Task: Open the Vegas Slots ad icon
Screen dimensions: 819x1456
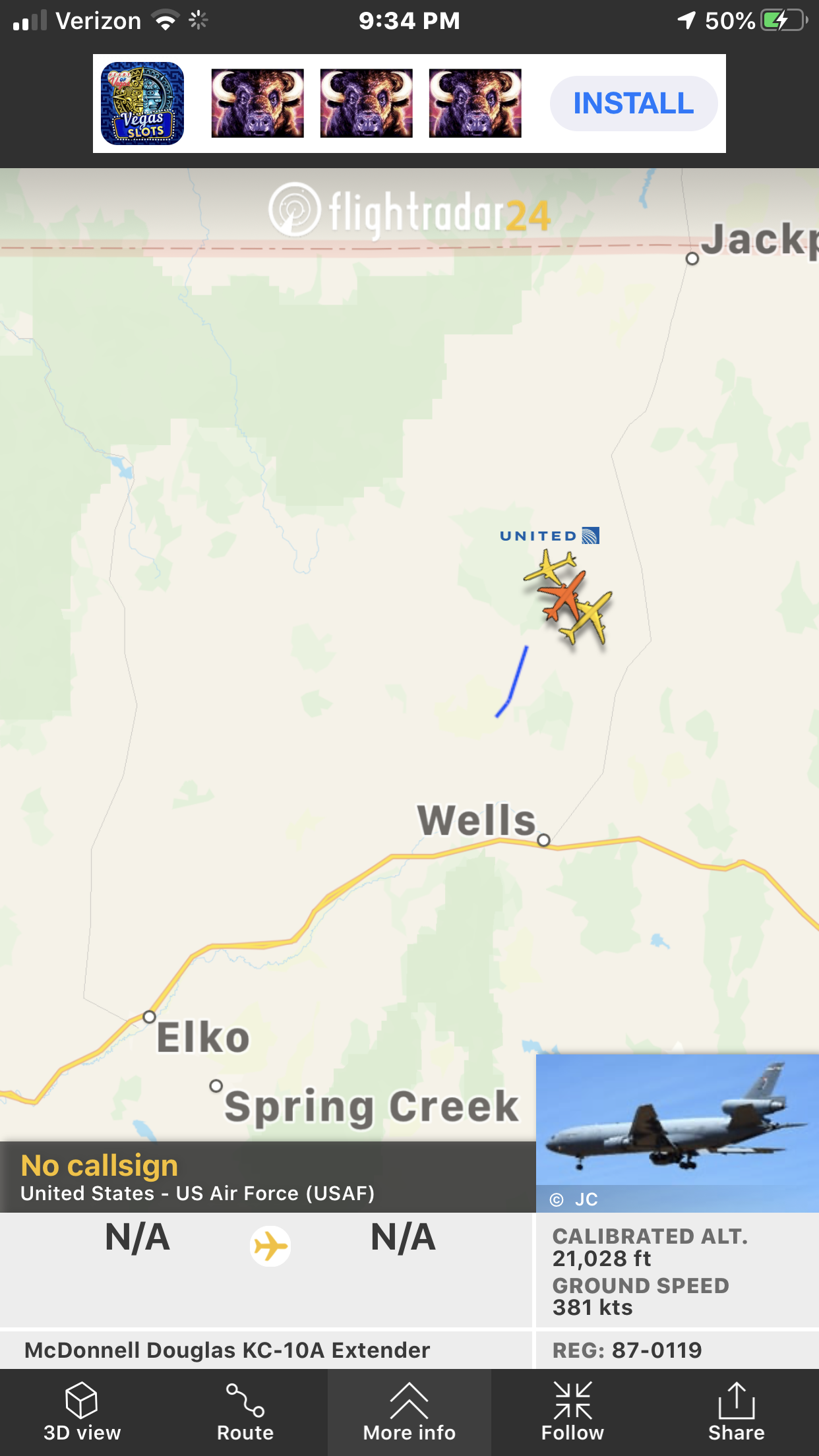Action: pyautogui.click(x=142, y=104)
